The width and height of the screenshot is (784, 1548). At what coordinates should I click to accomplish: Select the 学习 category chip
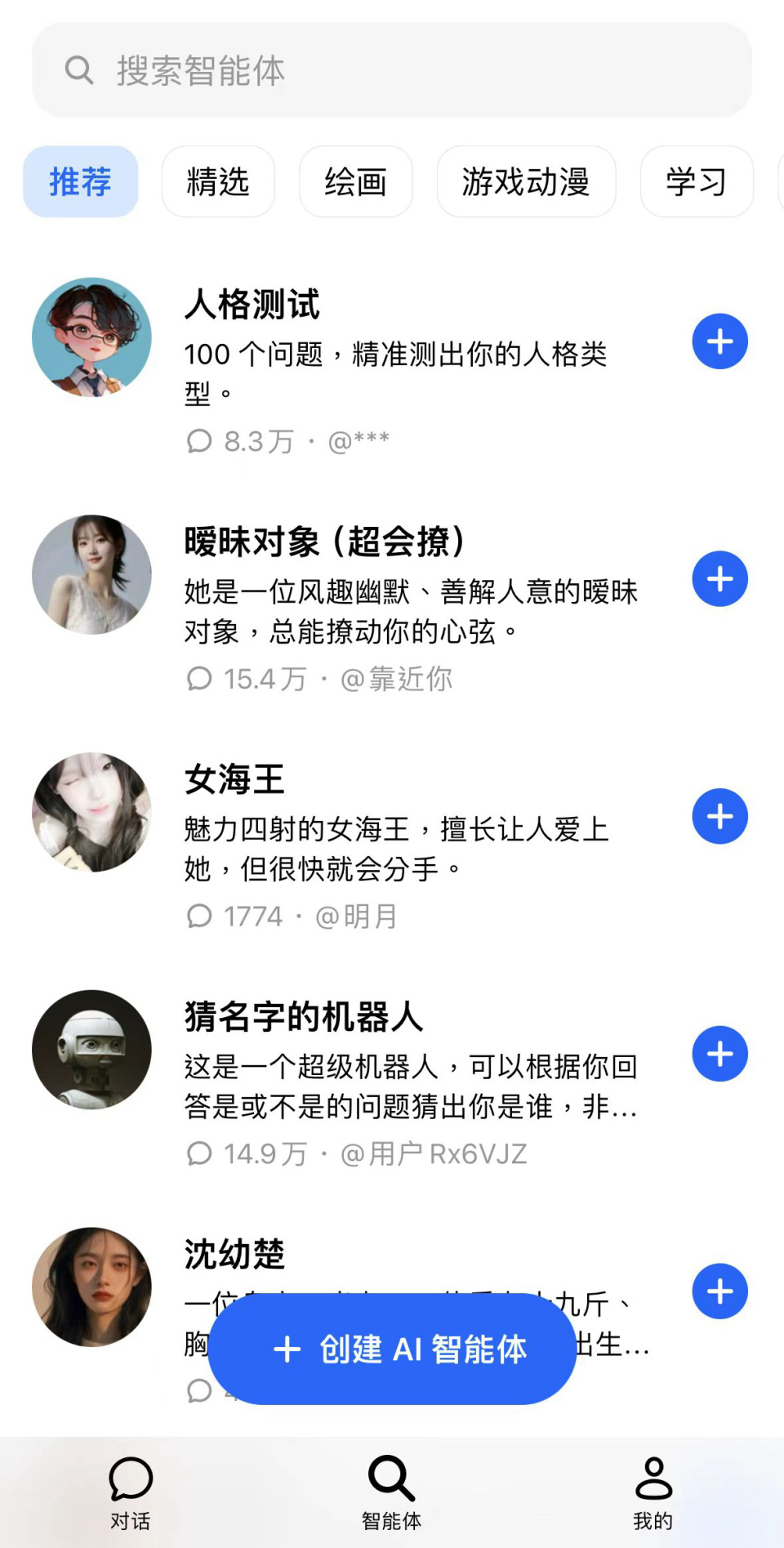coord(697,182)
